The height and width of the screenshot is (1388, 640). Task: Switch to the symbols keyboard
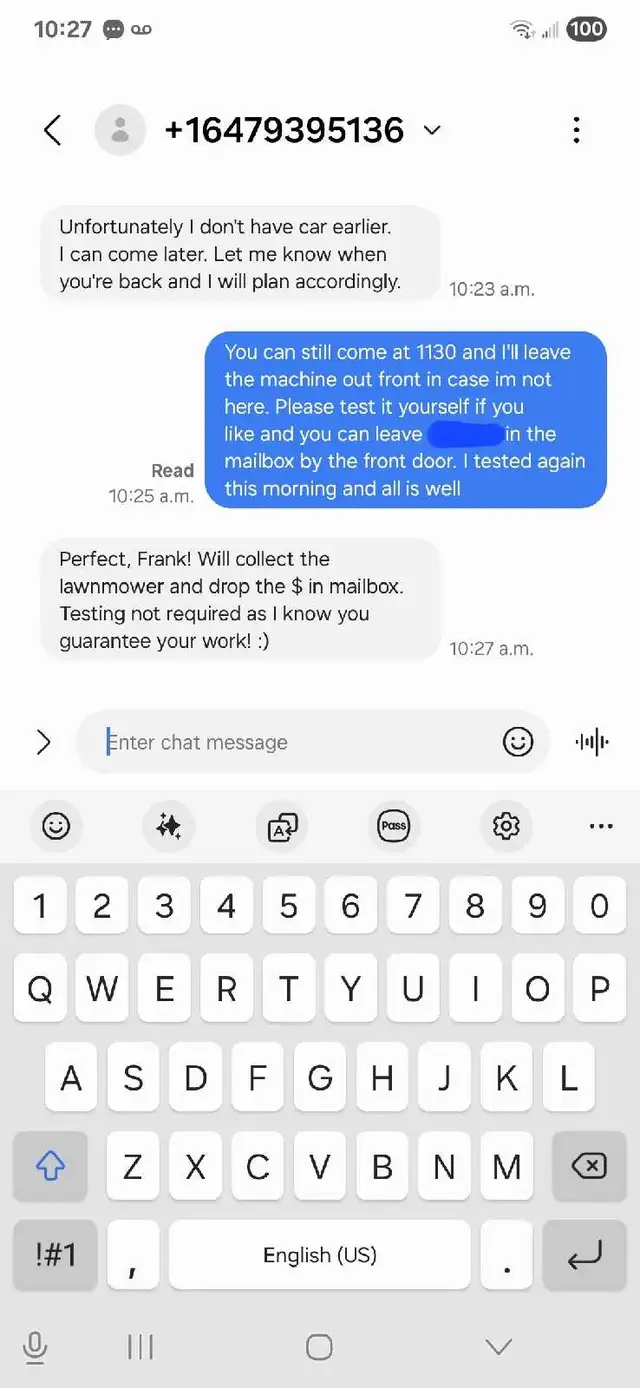click(x=55, y=1255)
